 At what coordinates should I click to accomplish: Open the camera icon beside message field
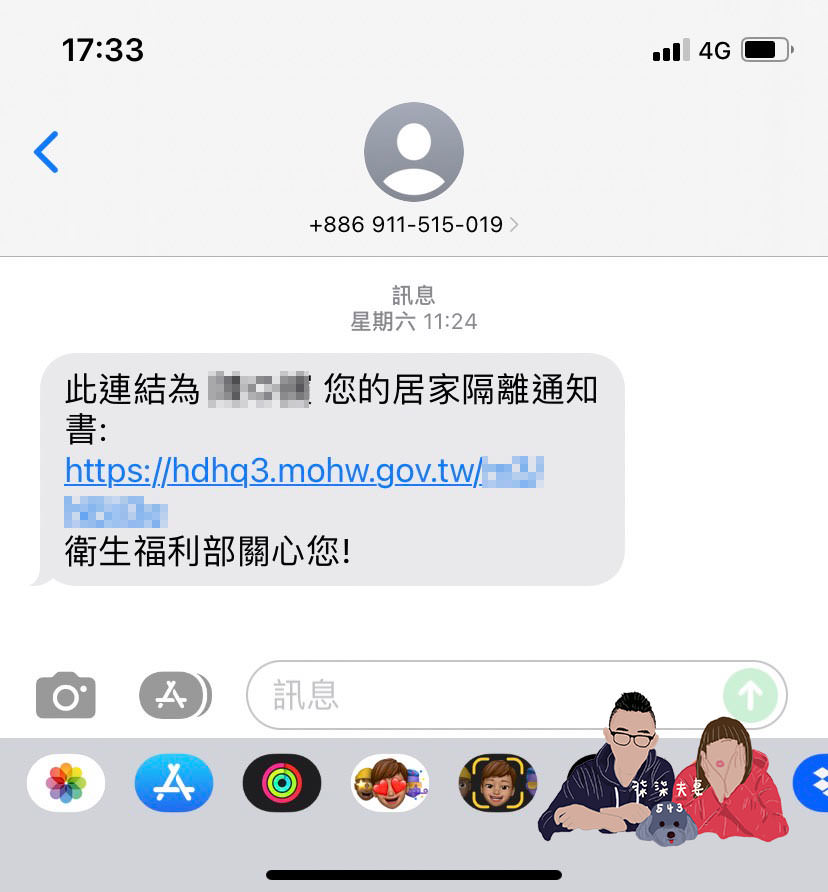coord(65,695)
